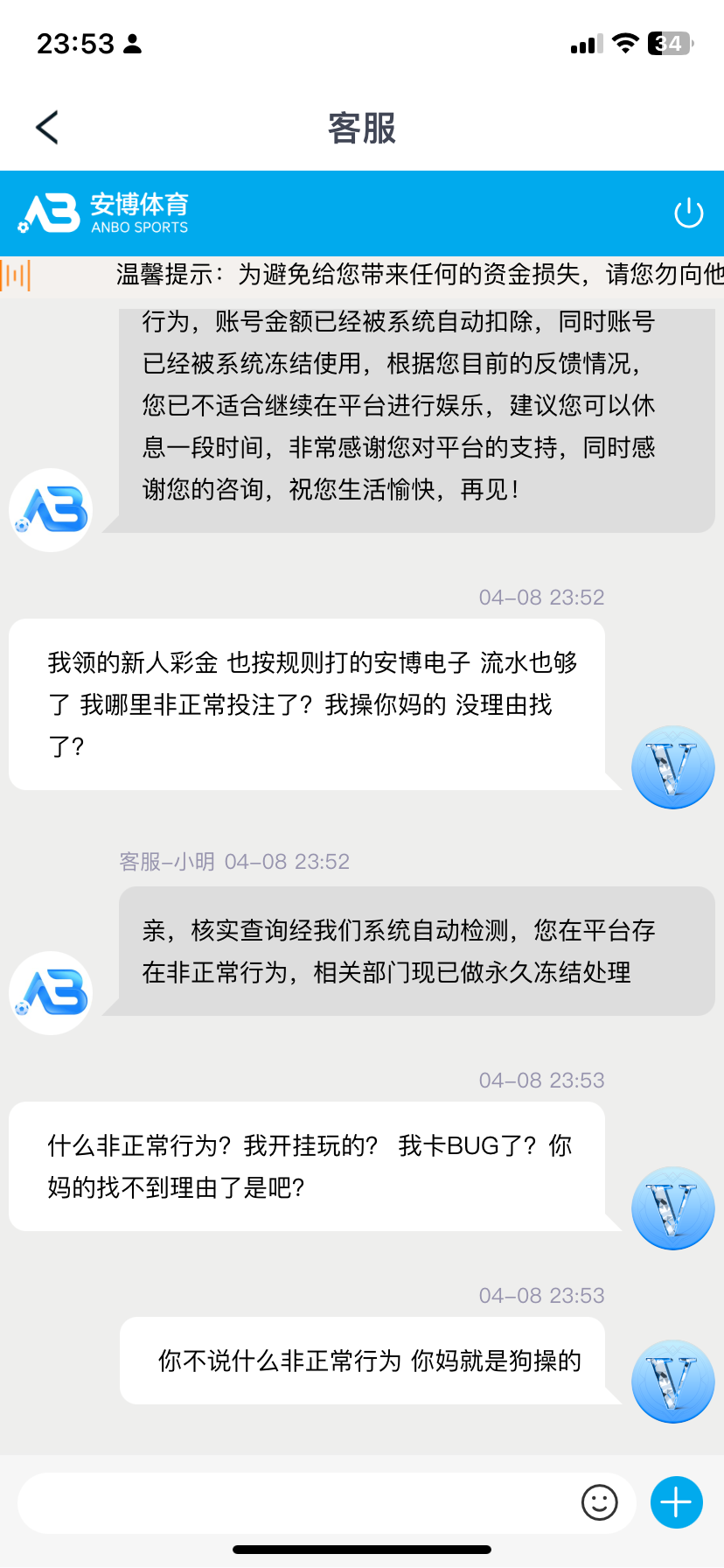The width and height of the screenshot is (724, 1568).
Task: Tap the power icon to end chat
Action: coord(688,213)
